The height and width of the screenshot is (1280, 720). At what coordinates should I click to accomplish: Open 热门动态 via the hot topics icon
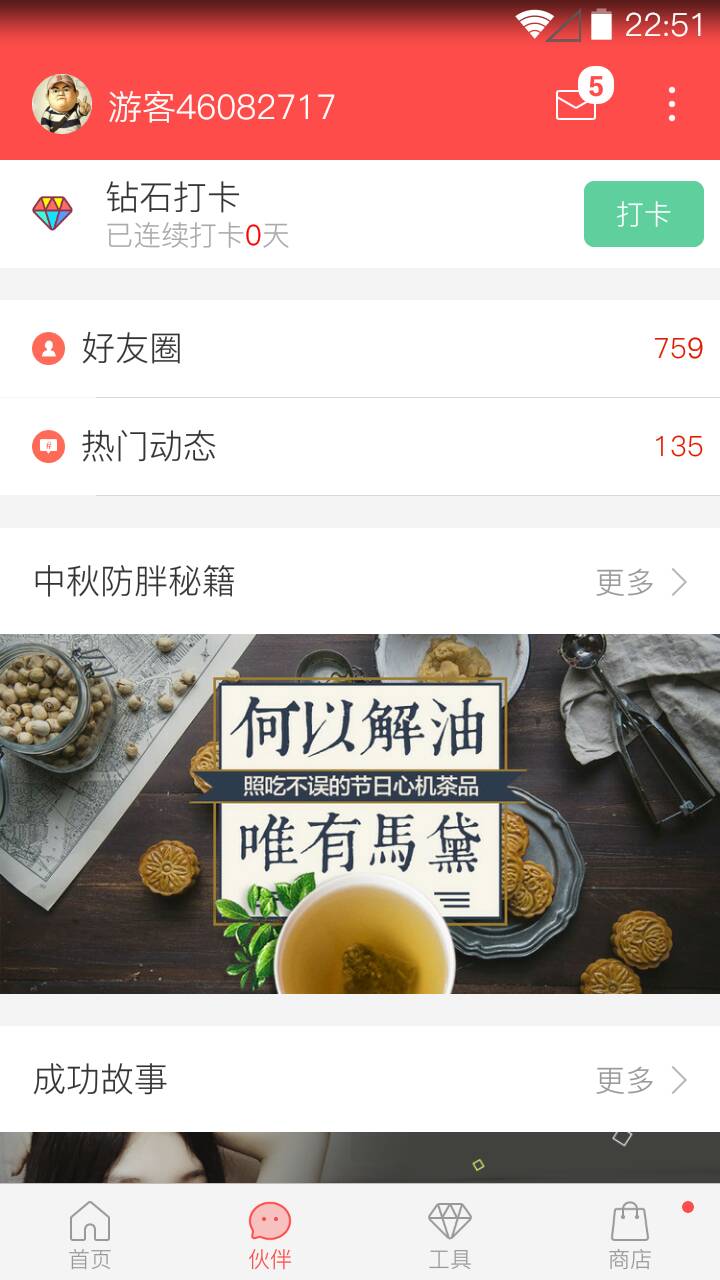49,446
